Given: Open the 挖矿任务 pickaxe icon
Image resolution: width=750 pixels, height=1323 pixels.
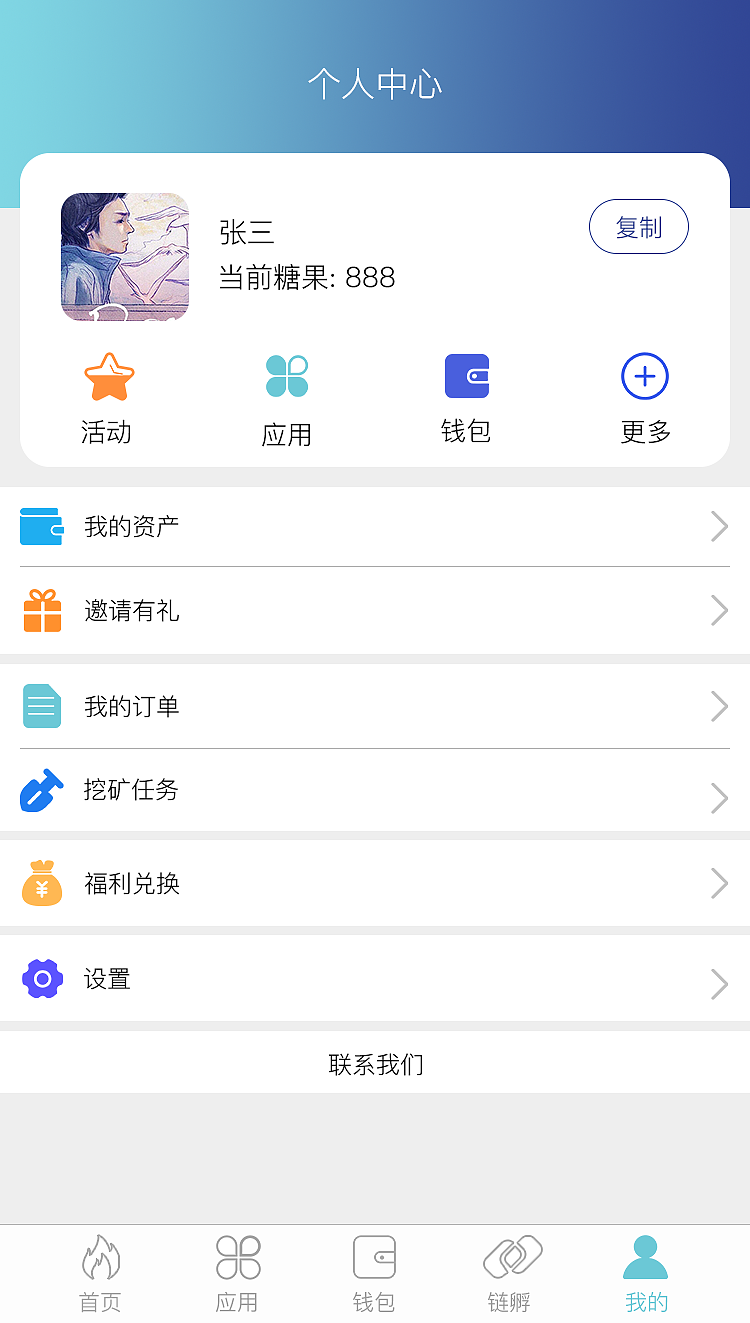Looking at the screenshot, I should click(x=42, y=790).
